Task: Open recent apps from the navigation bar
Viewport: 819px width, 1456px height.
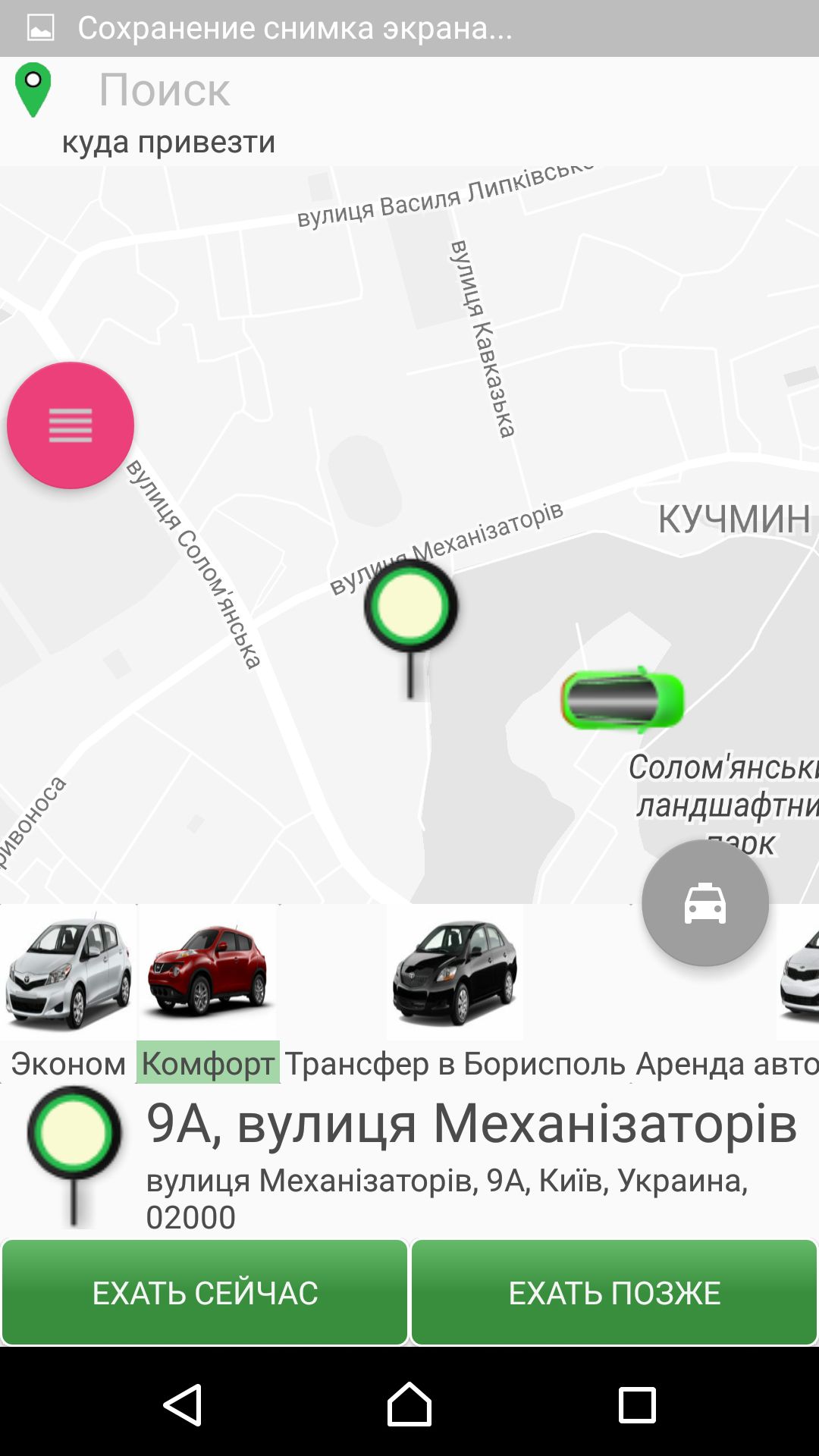Action: point(637,1404)
